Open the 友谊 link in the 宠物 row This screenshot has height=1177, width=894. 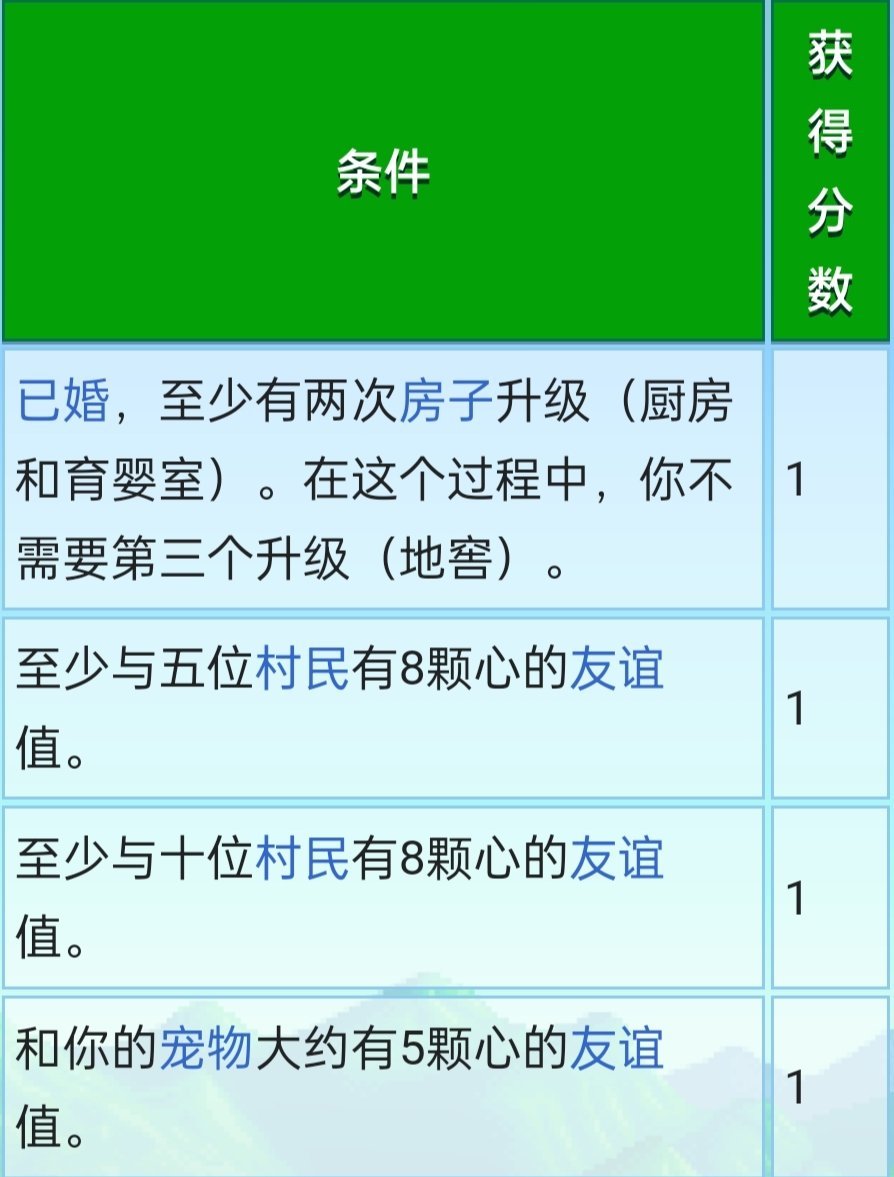coord(616,1050)
